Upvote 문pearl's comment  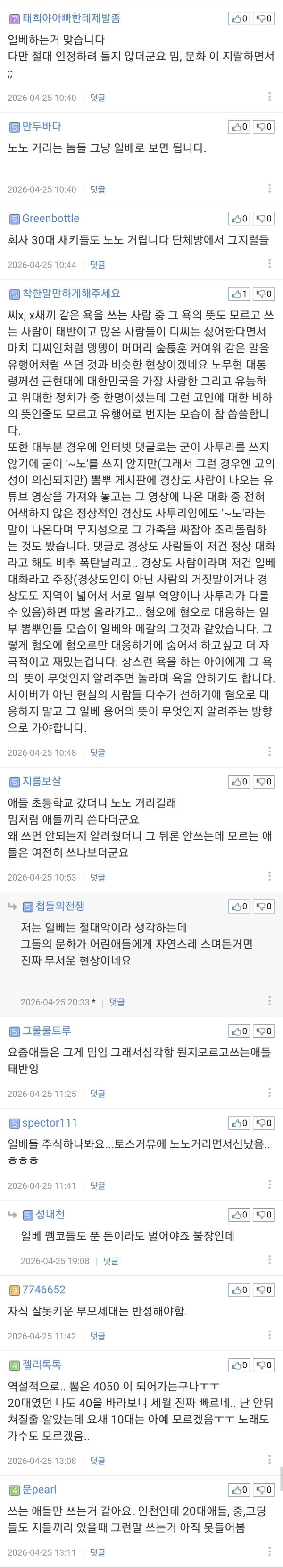click(239, 1490)
